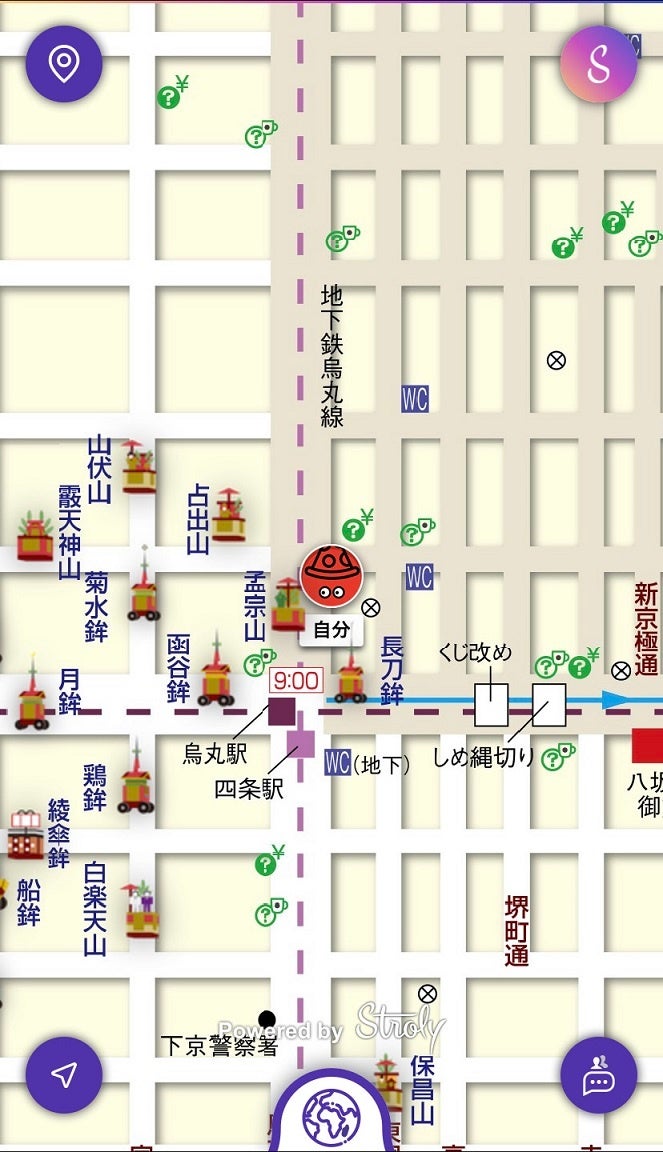Viewport: 663px width, 1152px height.
Task: Open the location pin list button
Action: 64,64
